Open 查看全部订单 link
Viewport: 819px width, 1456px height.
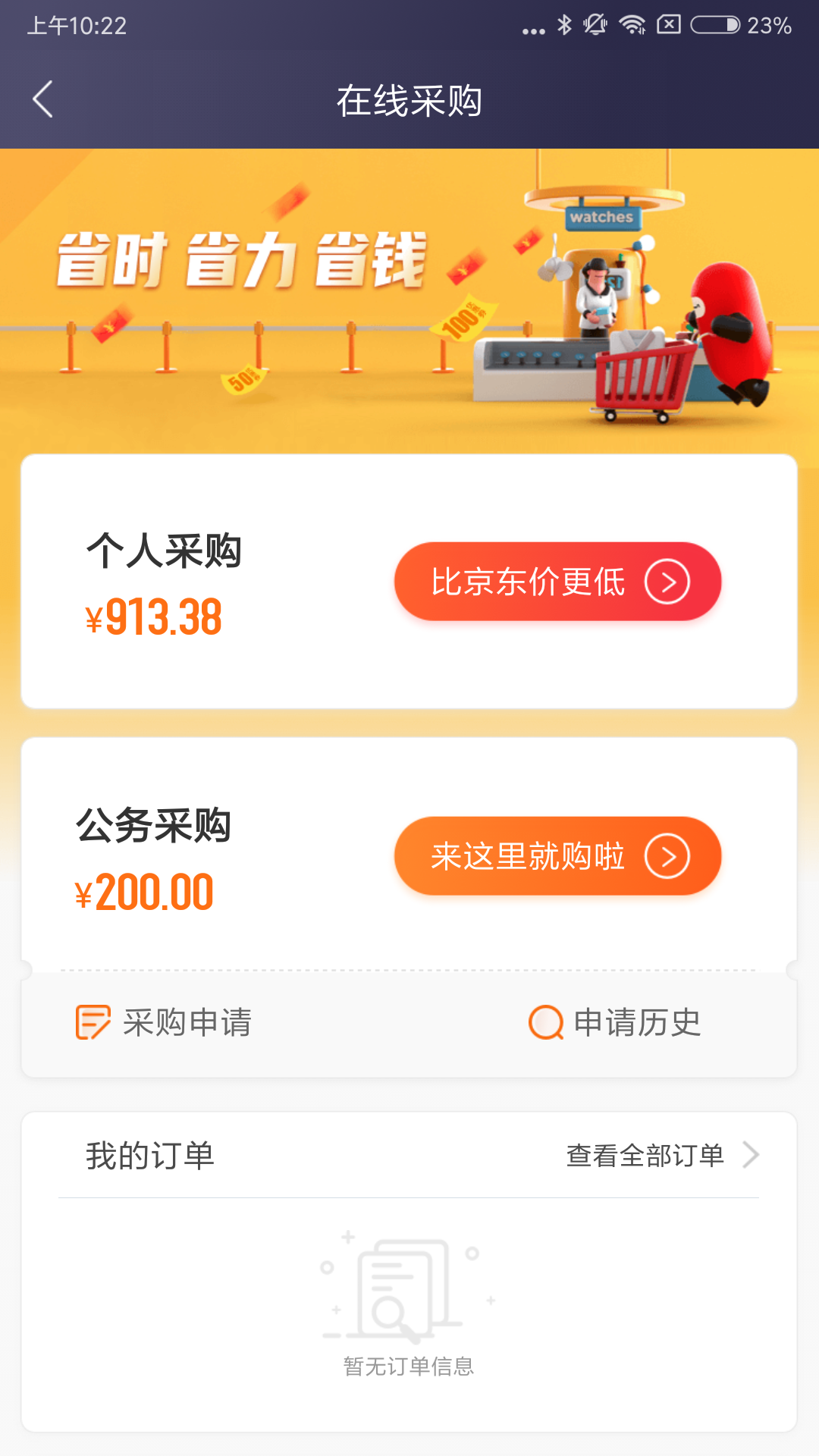(643, 1156)
